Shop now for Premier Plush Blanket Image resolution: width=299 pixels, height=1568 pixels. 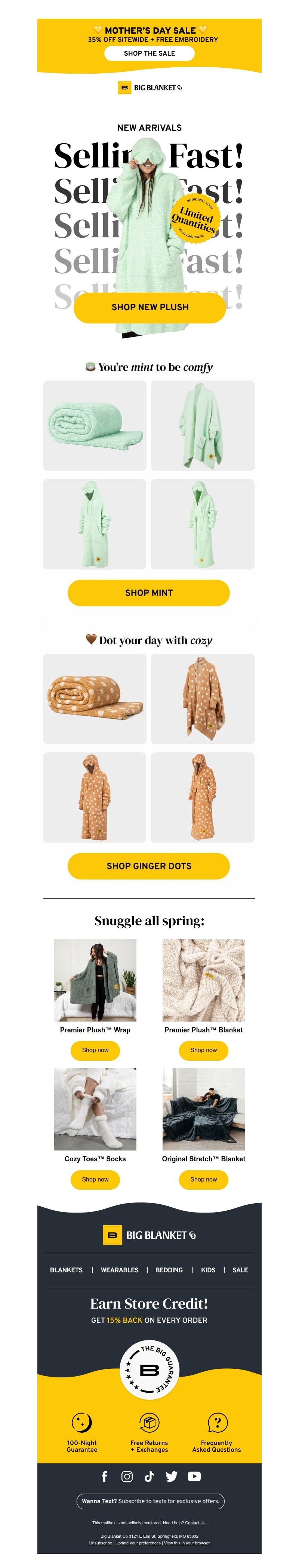coord(203,1050)
